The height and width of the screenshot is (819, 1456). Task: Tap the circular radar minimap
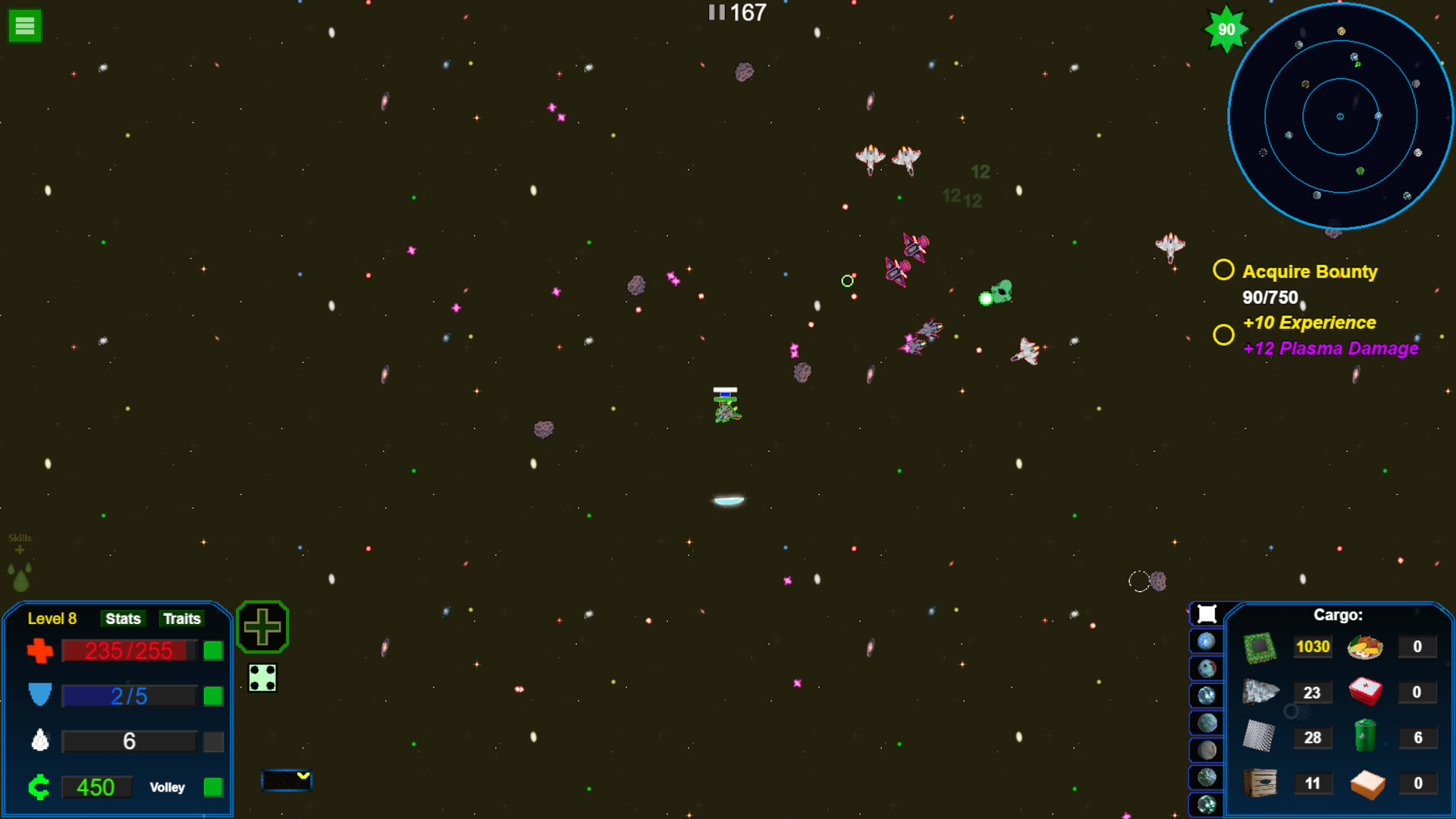point(1340,117)
